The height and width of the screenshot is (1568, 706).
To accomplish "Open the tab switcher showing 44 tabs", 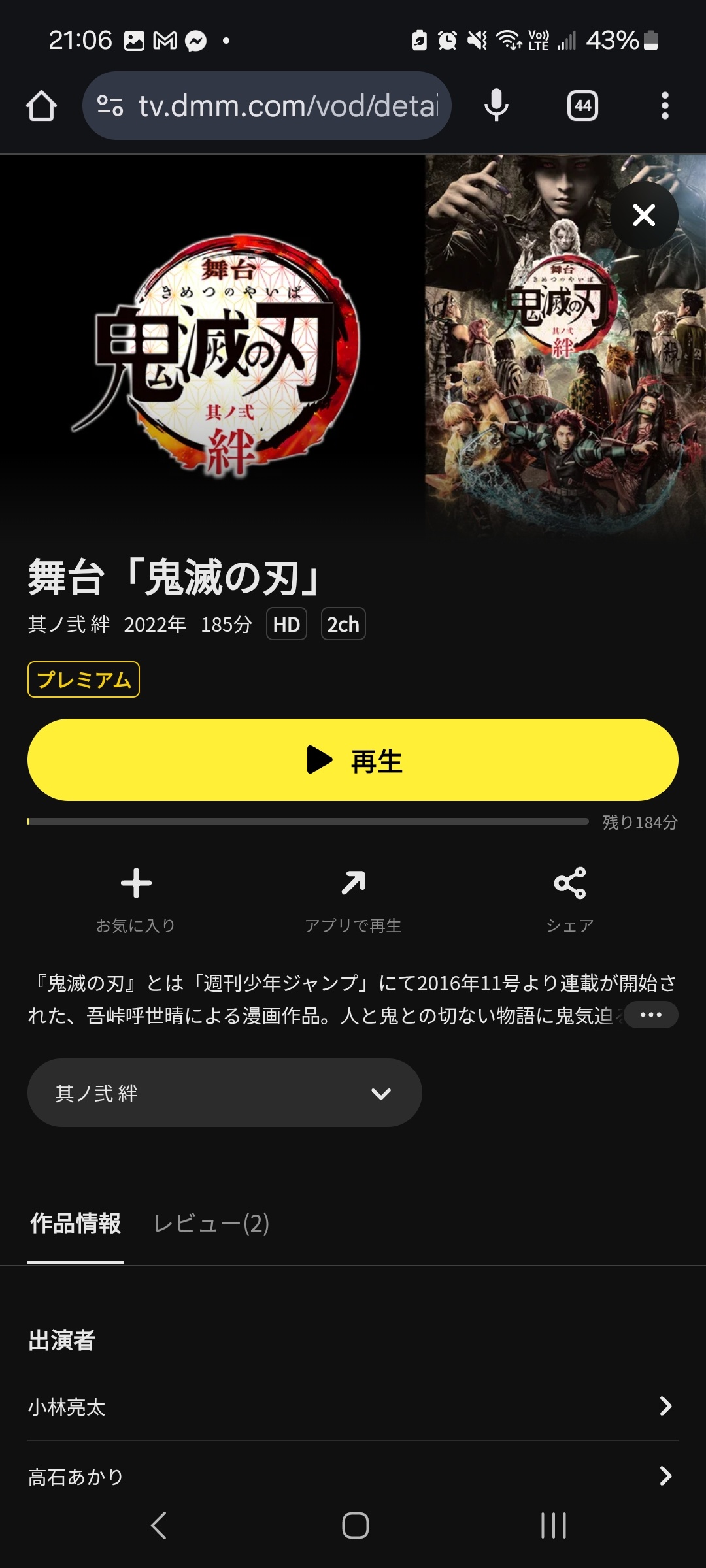I will (582, 106).
